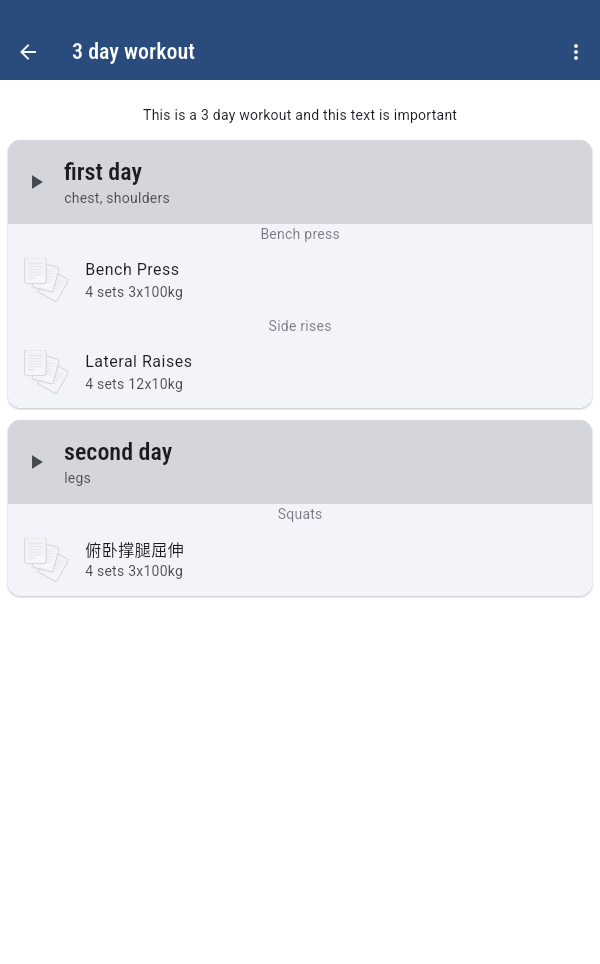
Task: Go back using the arrow icon
Action: (x=28, y=52)
